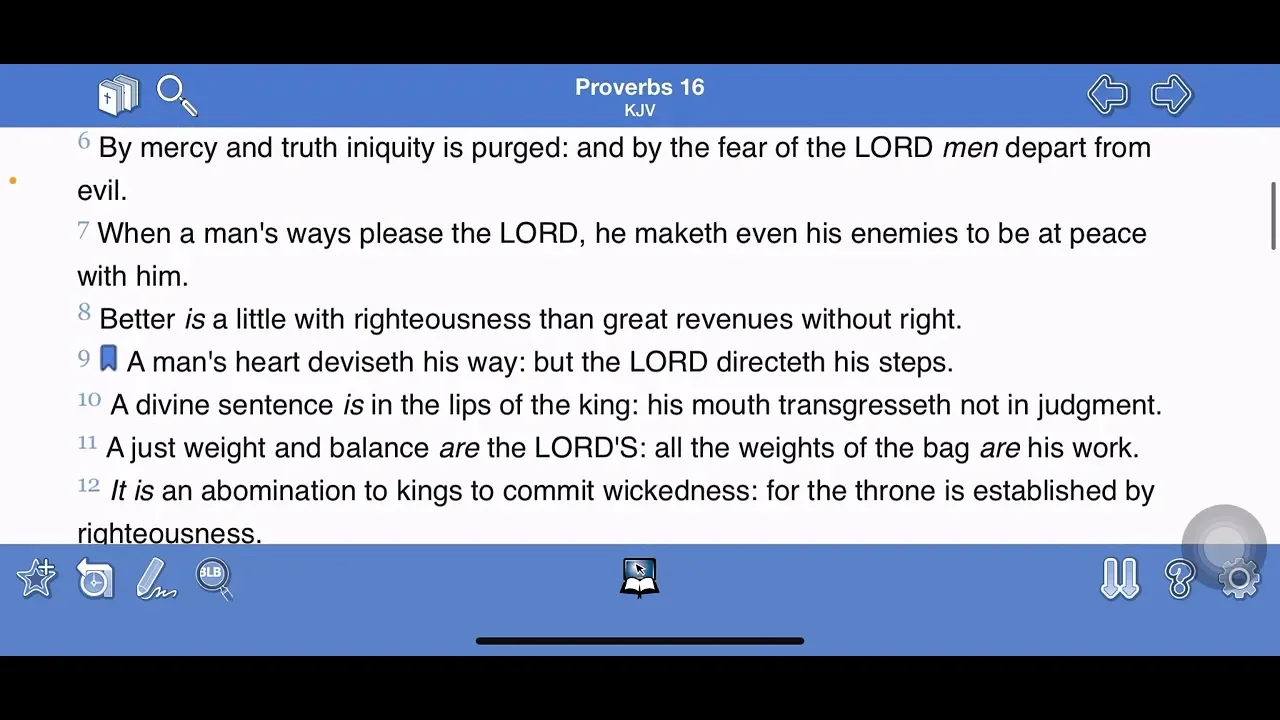
Task: Tap the bookmark on verse 9
Action: coord(109,359)
